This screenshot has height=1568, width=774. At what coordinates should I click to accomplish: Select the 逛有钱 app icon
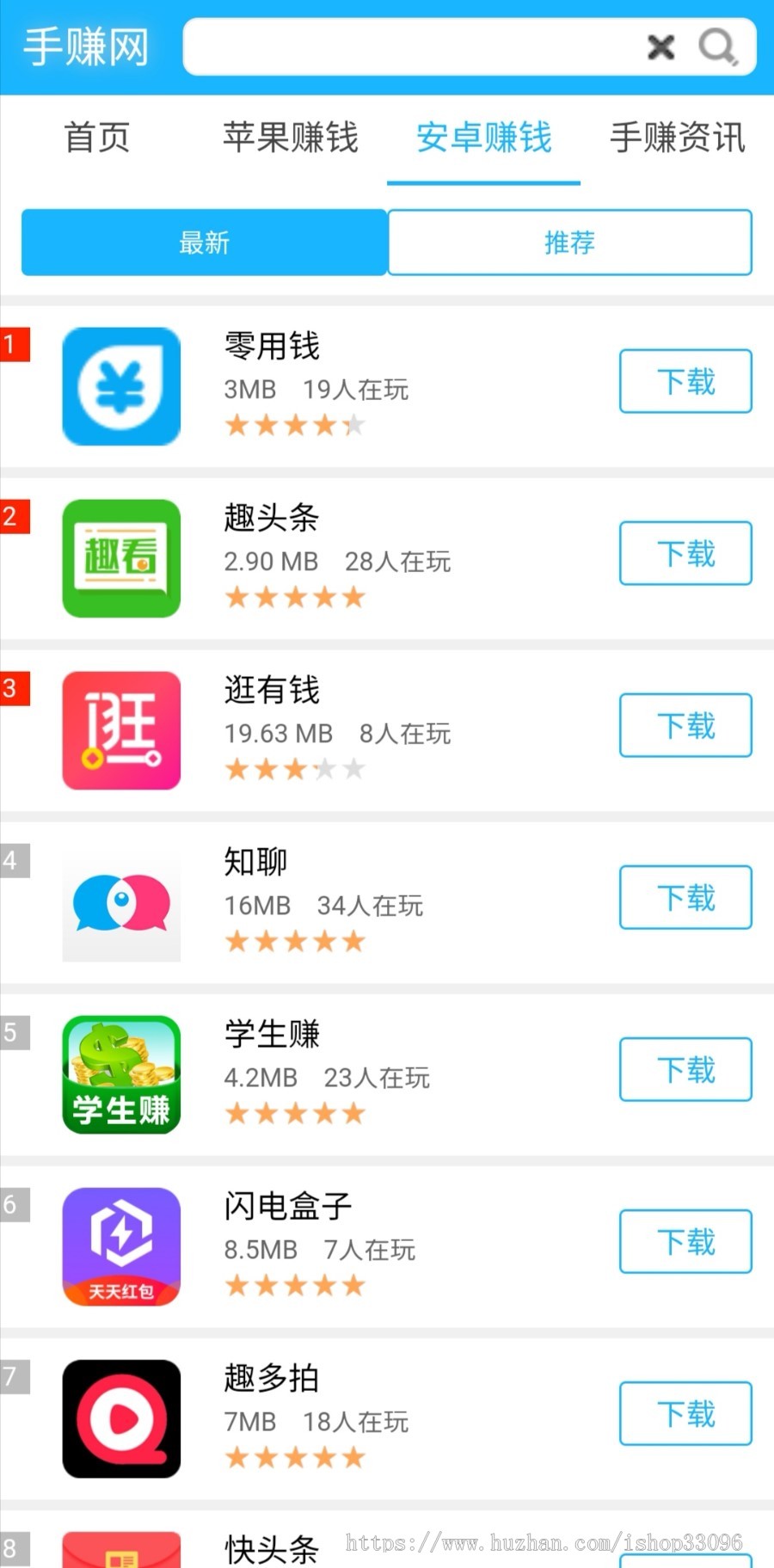(x=120, y=729)
